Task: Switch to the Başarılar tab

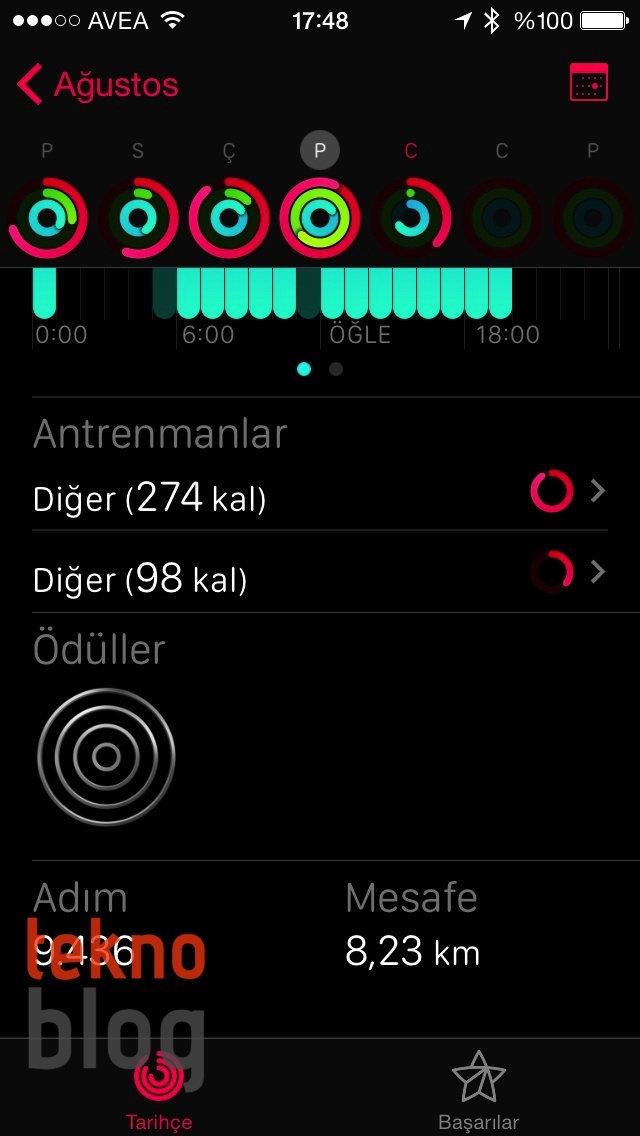Action: pyautogui.click(x=479, y=1088)
